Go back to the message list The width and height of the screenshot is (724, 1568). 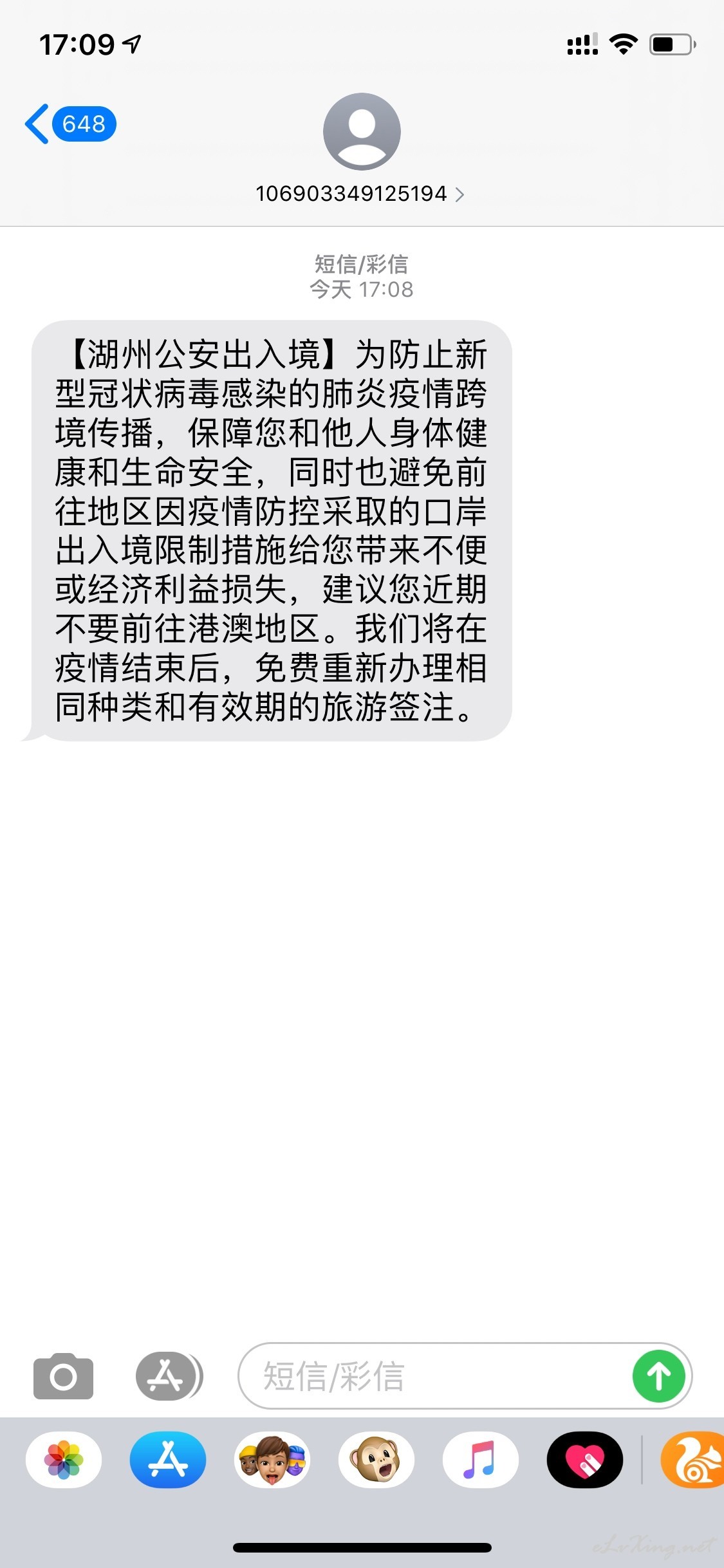(70, 124)
